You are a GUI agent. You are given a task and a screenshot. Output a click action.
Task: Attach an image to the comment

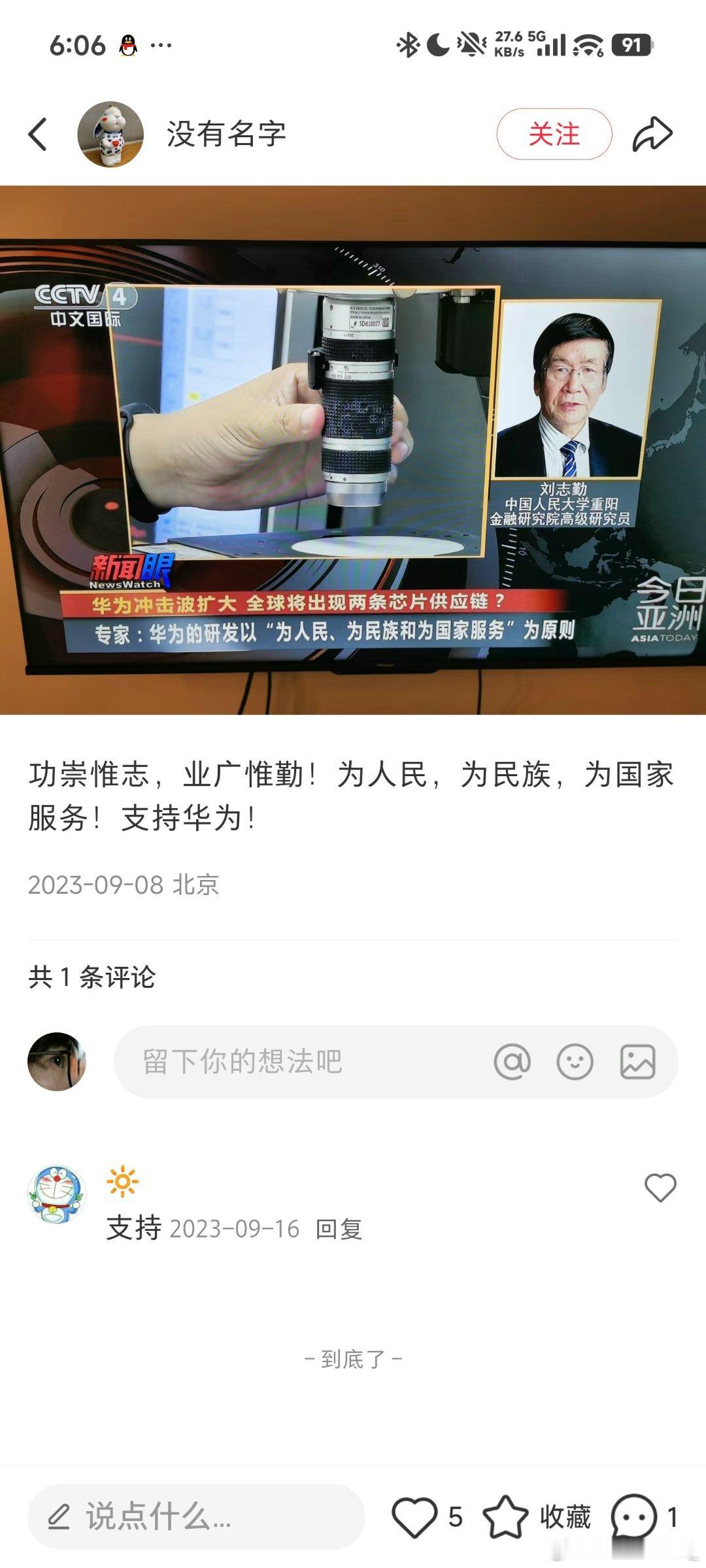pos(637,1062)
